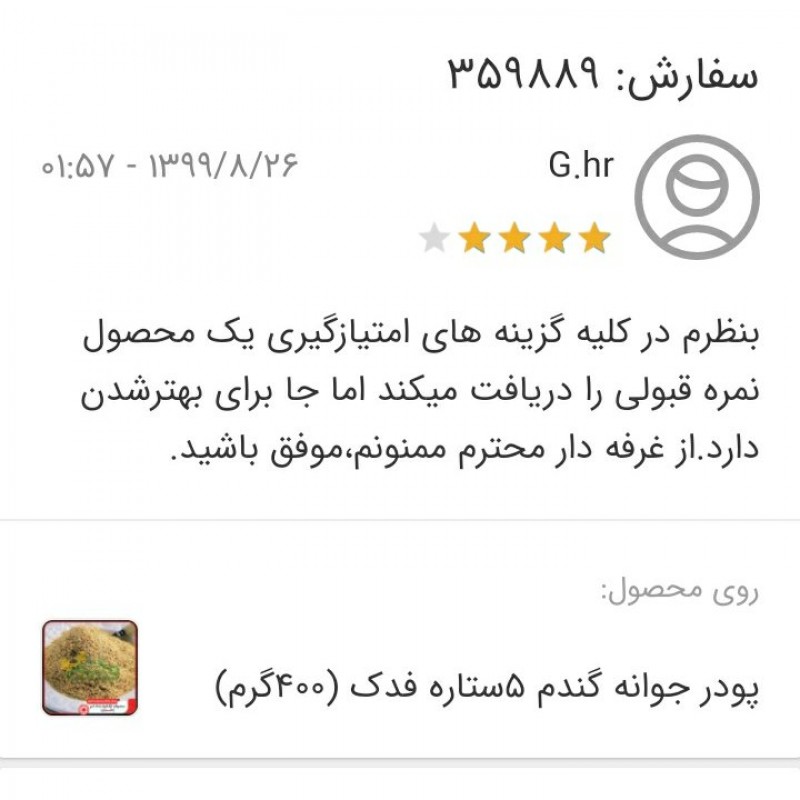Open the پودر جوانه گندم product row
Viewport: 800px width, 800px height.
(488, 687)
